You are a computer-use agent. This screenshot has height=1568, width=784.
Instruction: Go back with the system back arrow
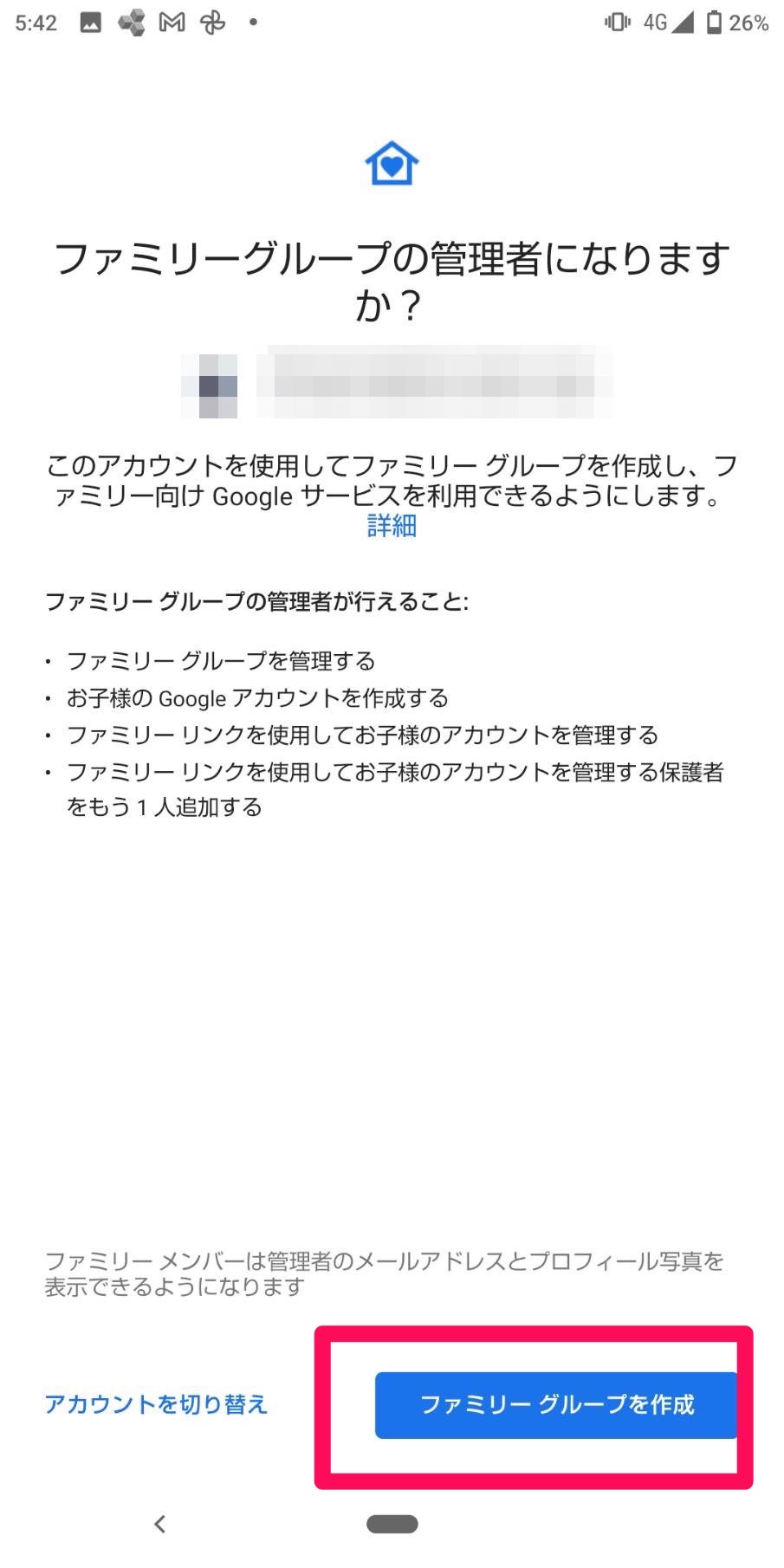click(159, 1524)
